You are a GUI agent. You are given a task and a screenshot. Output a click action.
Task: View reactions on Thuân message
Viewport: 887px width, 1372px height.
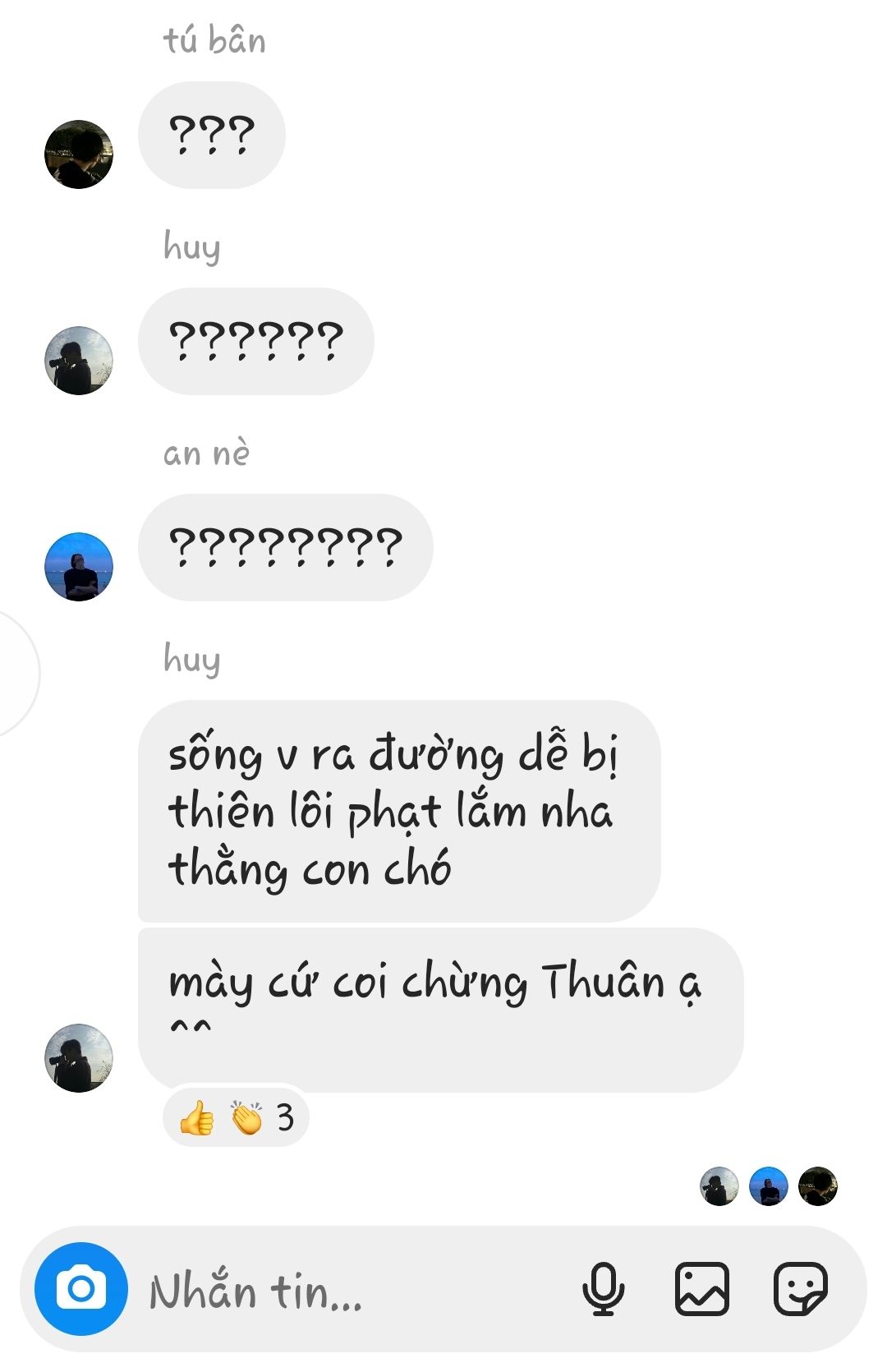point(237,1117)
